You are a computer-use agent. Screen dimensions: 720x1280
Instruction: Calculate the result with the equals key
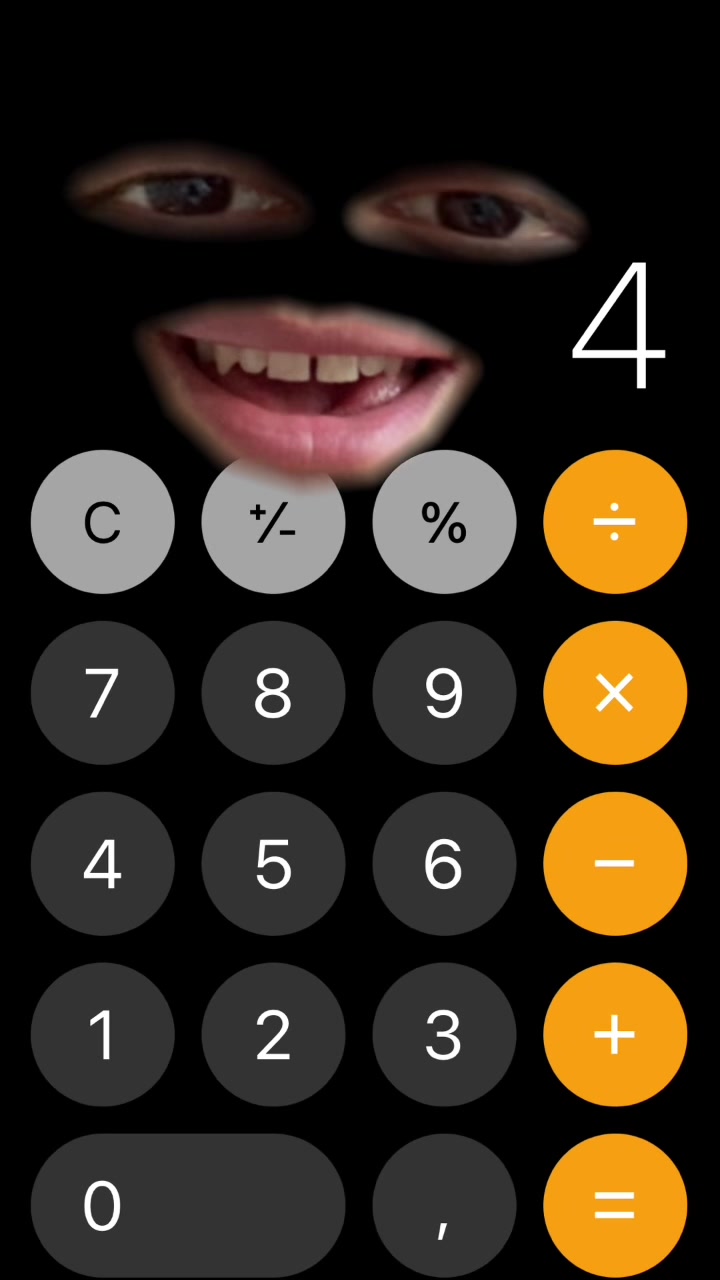coord(615,1206)
